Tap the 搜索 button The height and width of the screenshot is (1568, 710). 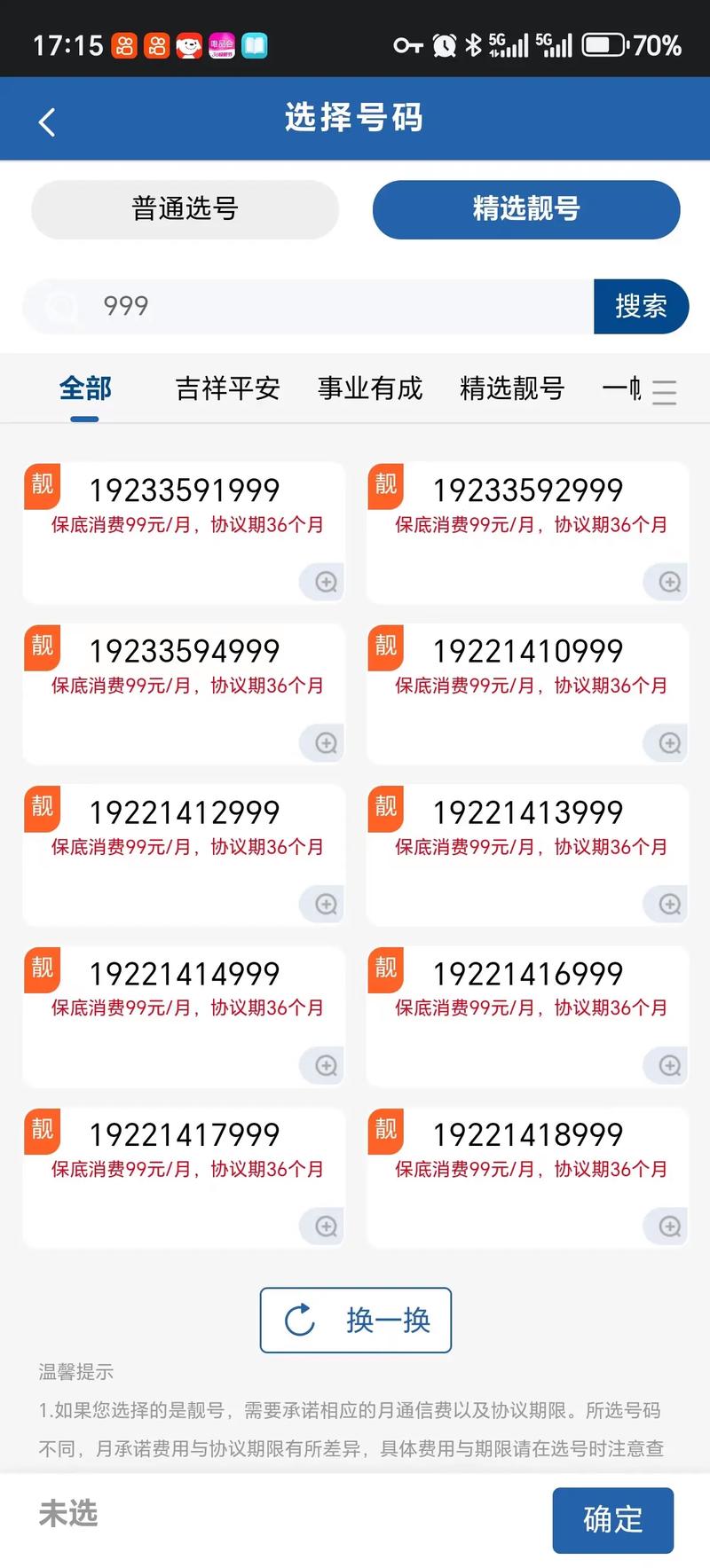coord(641,307)
